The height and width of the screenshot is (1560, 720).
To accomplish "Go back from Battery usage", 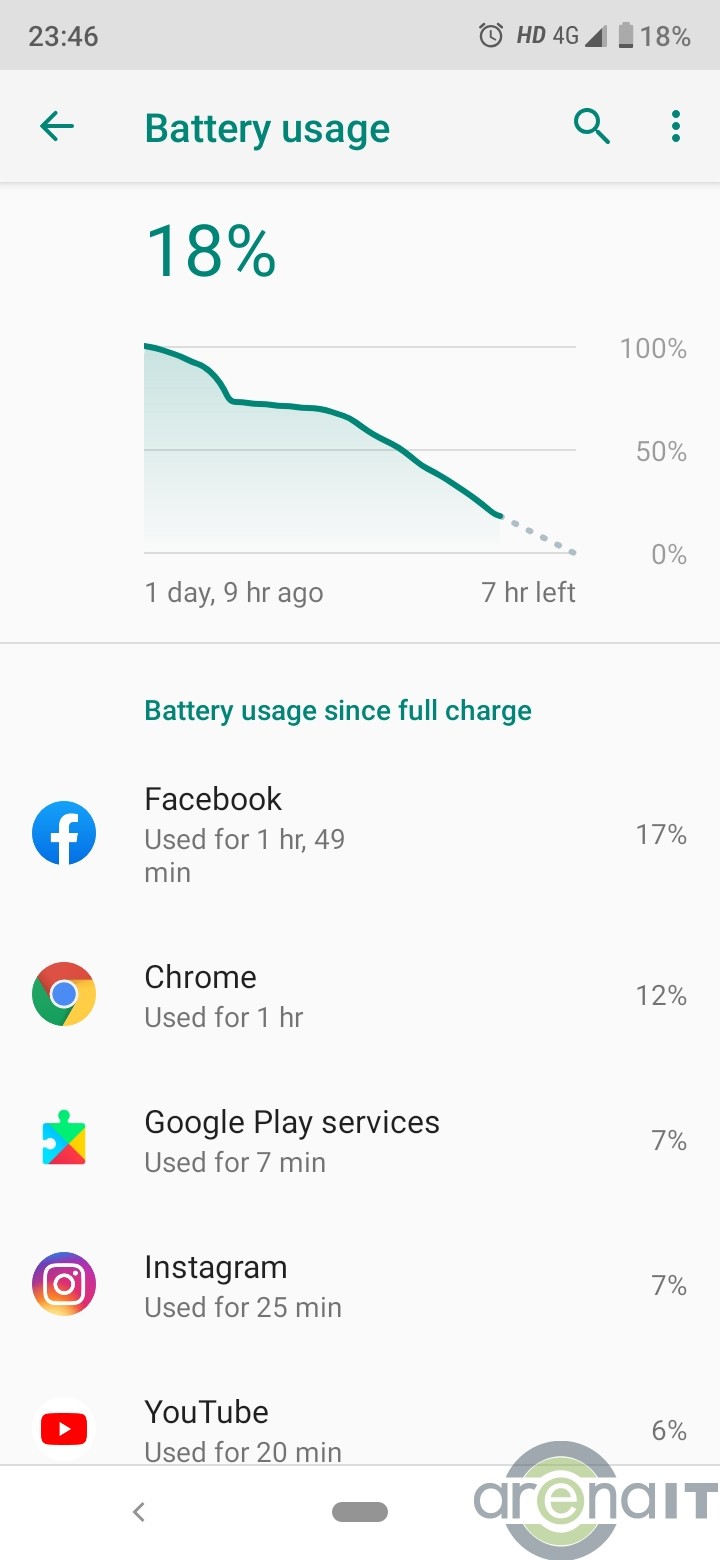I will pos(57,127).
